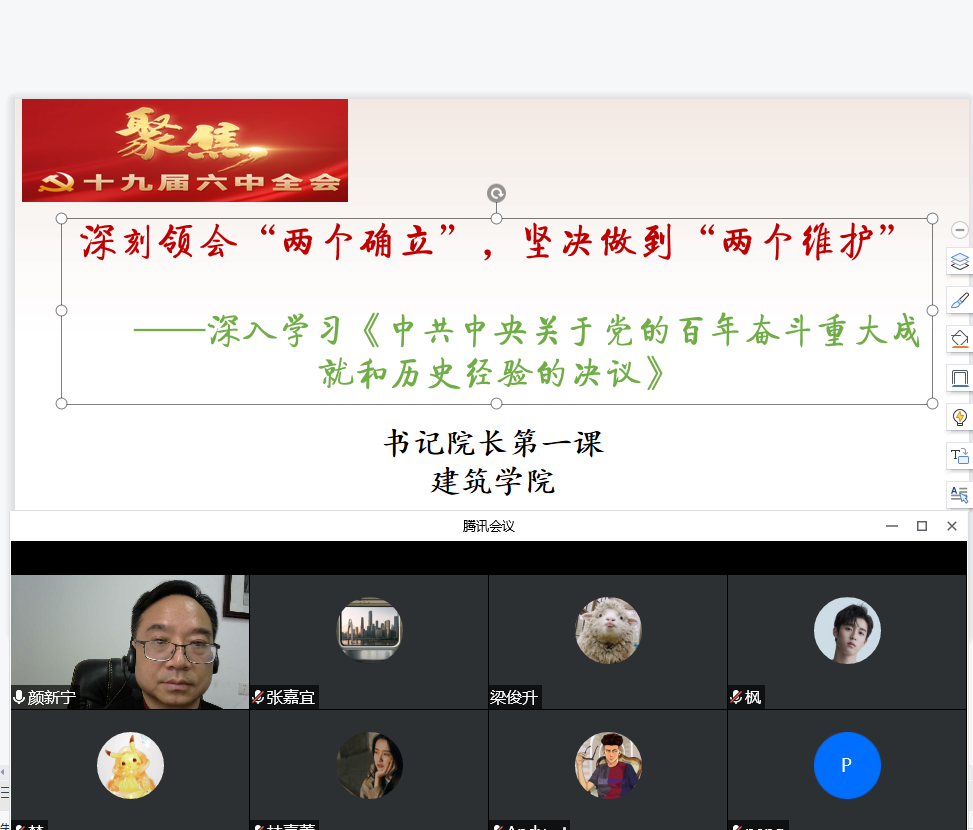Open the shape fill bucket tool

pyautogui.click(x=959, y=339)
